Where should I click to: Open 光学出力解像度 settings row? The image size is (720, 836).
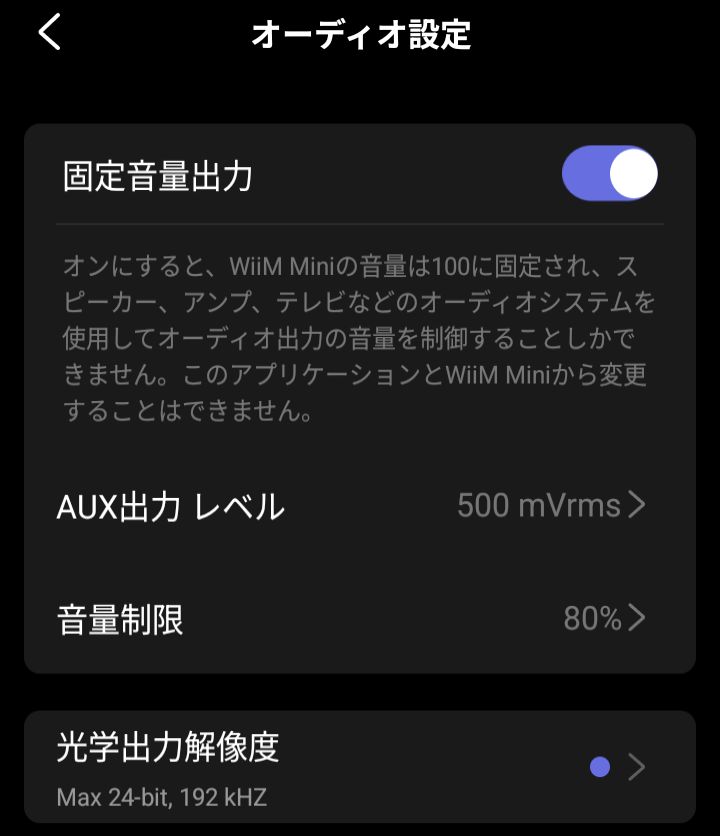coord(359,767)
